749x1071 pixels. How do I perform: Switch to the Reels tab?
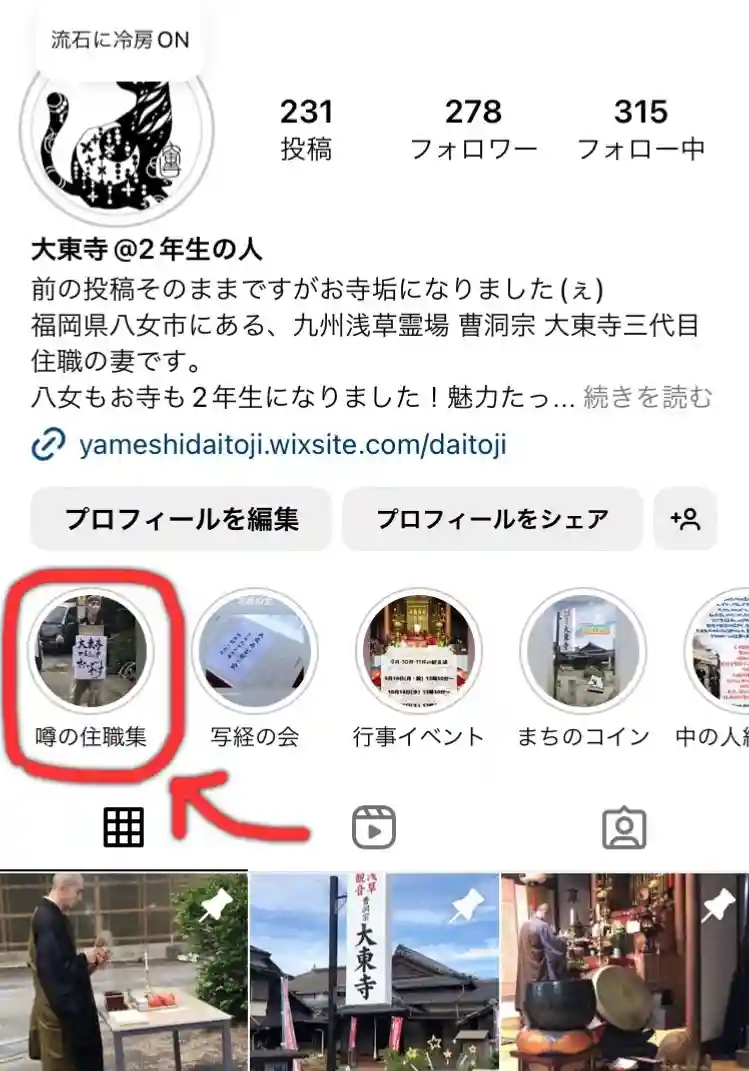coord(374,828)
